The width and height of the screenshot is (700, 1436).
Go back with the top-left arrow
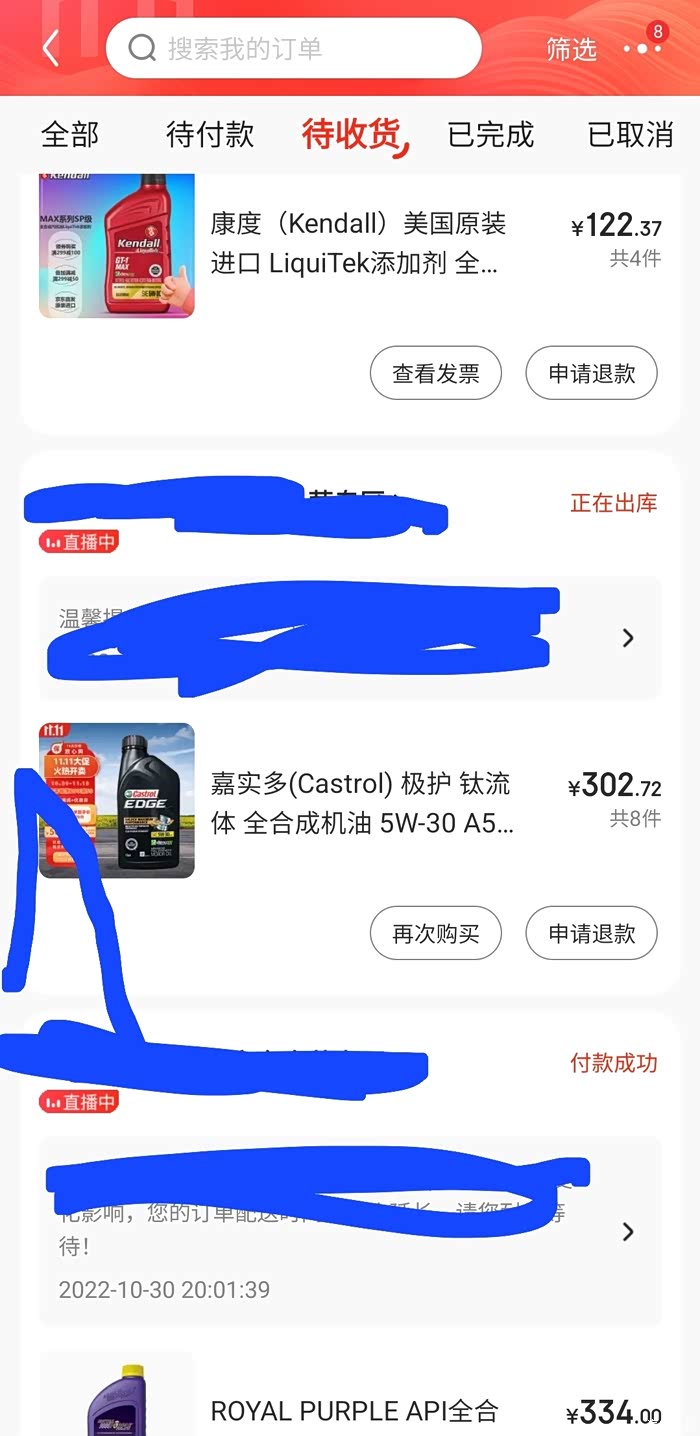(x=51, y=48)
